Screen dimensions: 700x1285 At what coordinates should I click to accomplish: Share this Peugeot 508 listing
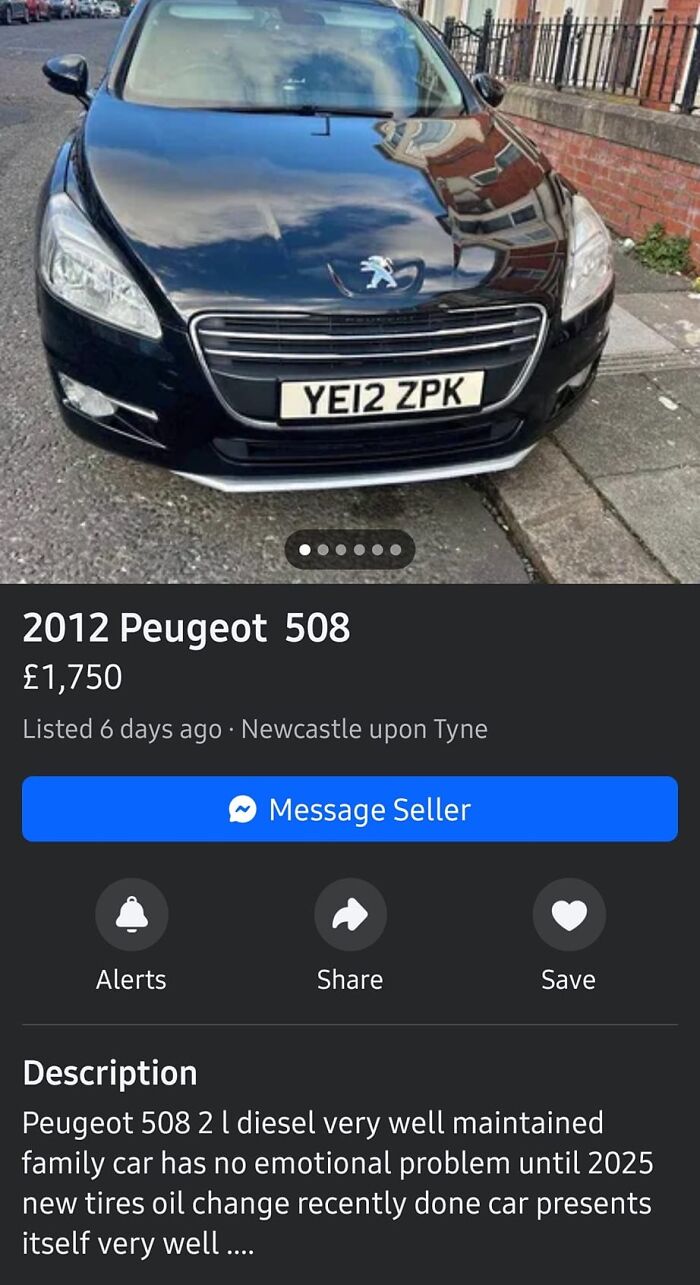(x=350, y=914)
